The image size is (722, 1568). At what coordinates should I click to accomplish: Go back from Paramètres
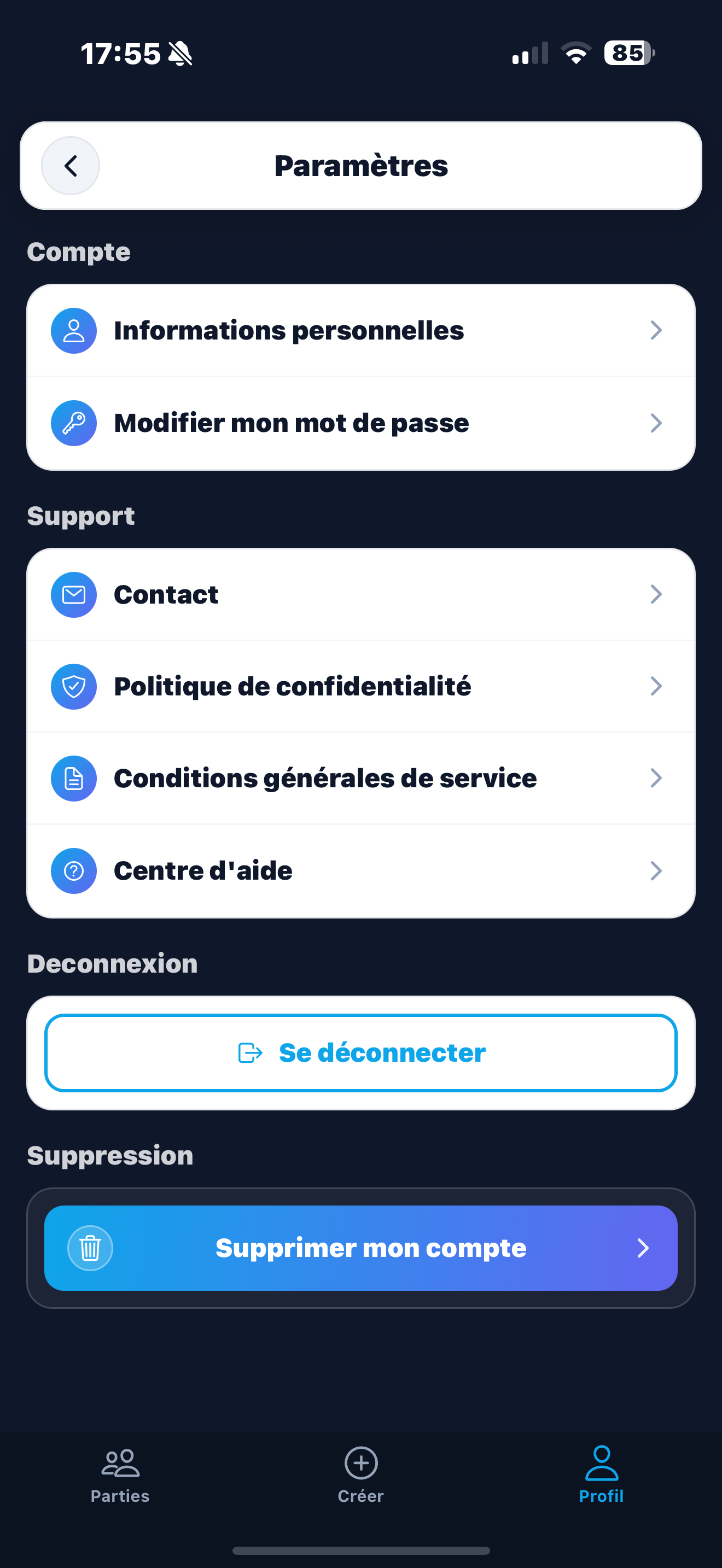click(x=71, y=166)
